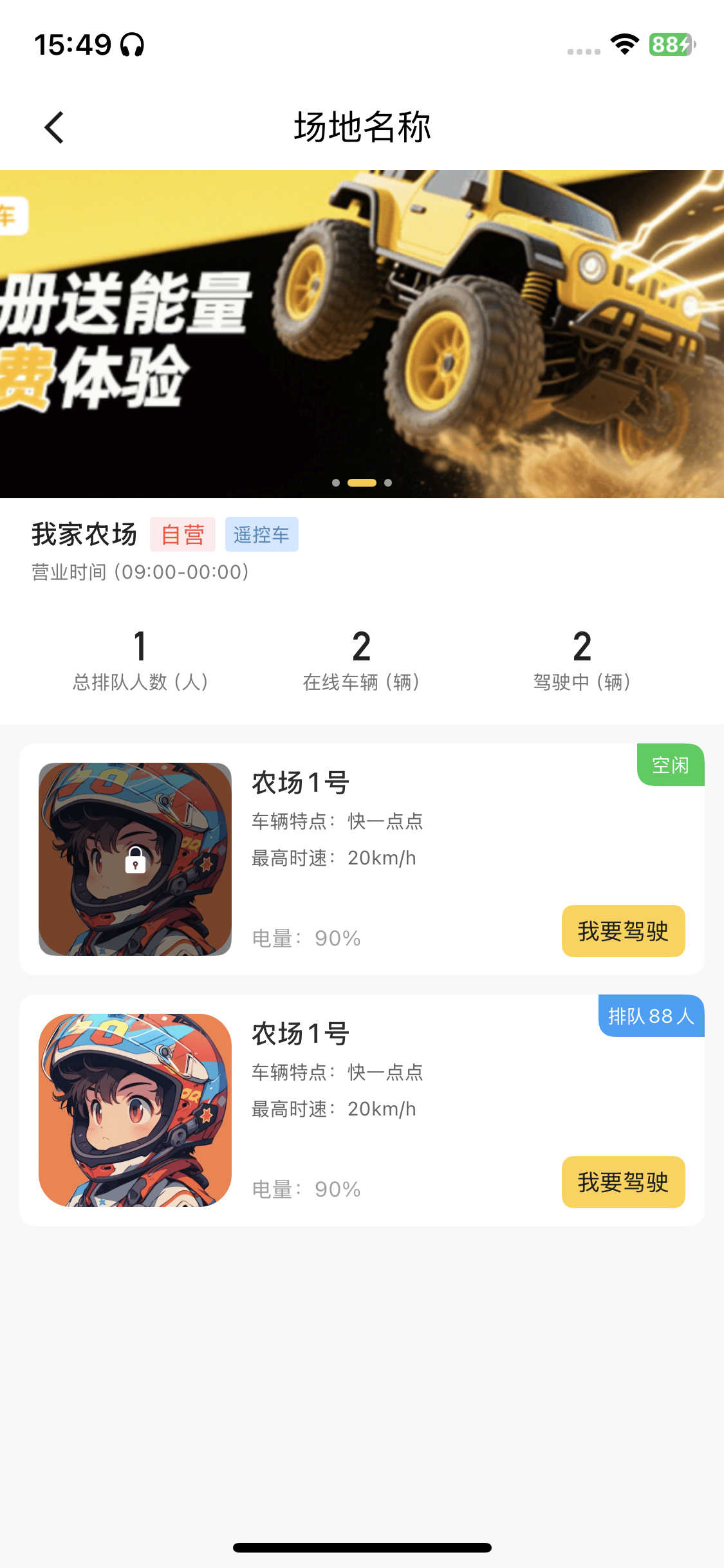The height and width of the screenshot is (1568, 724).
Task: Open the yellow RC truck promo banner
Action: point(362,333)
